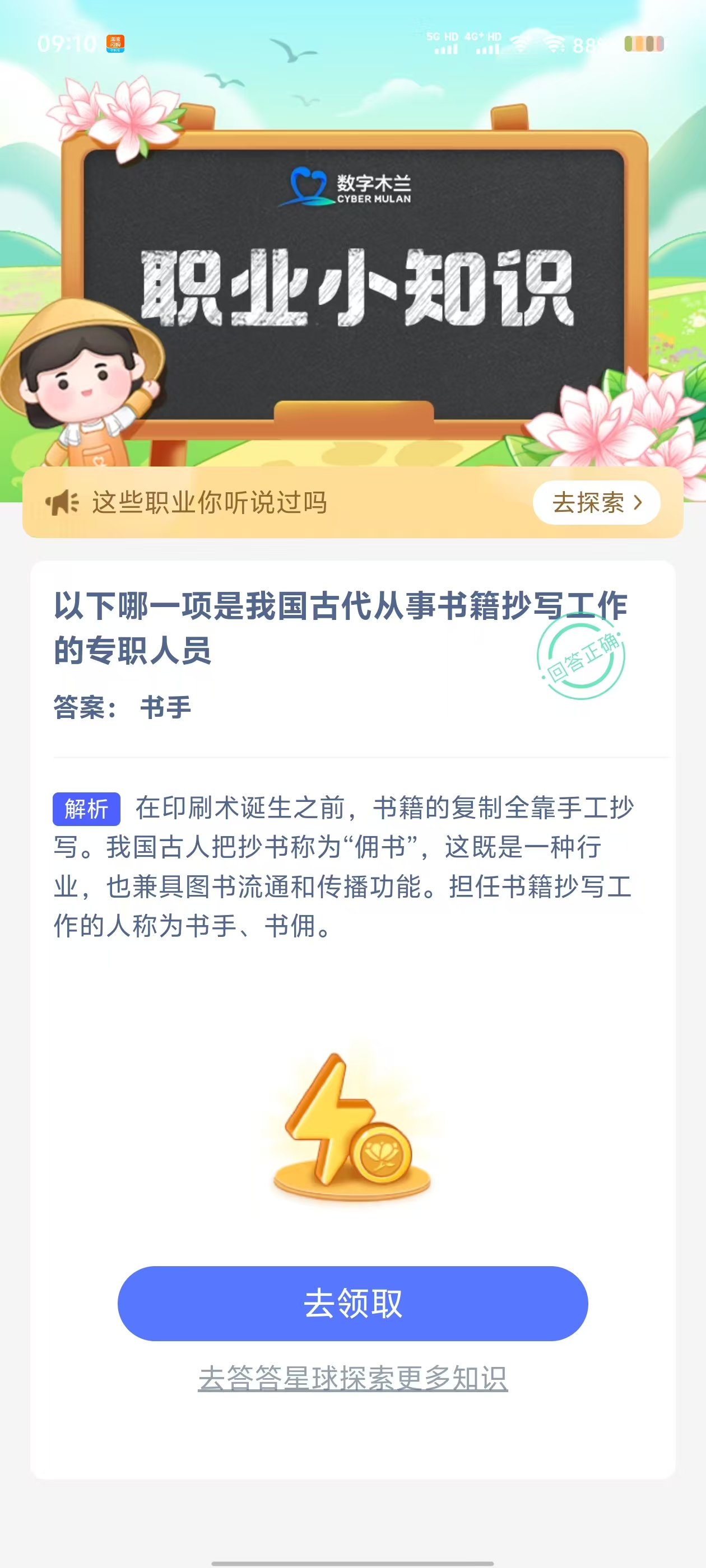
Task: Open the 去答答星球探索更多知识 link
Action: click(x=352, y=1379)
